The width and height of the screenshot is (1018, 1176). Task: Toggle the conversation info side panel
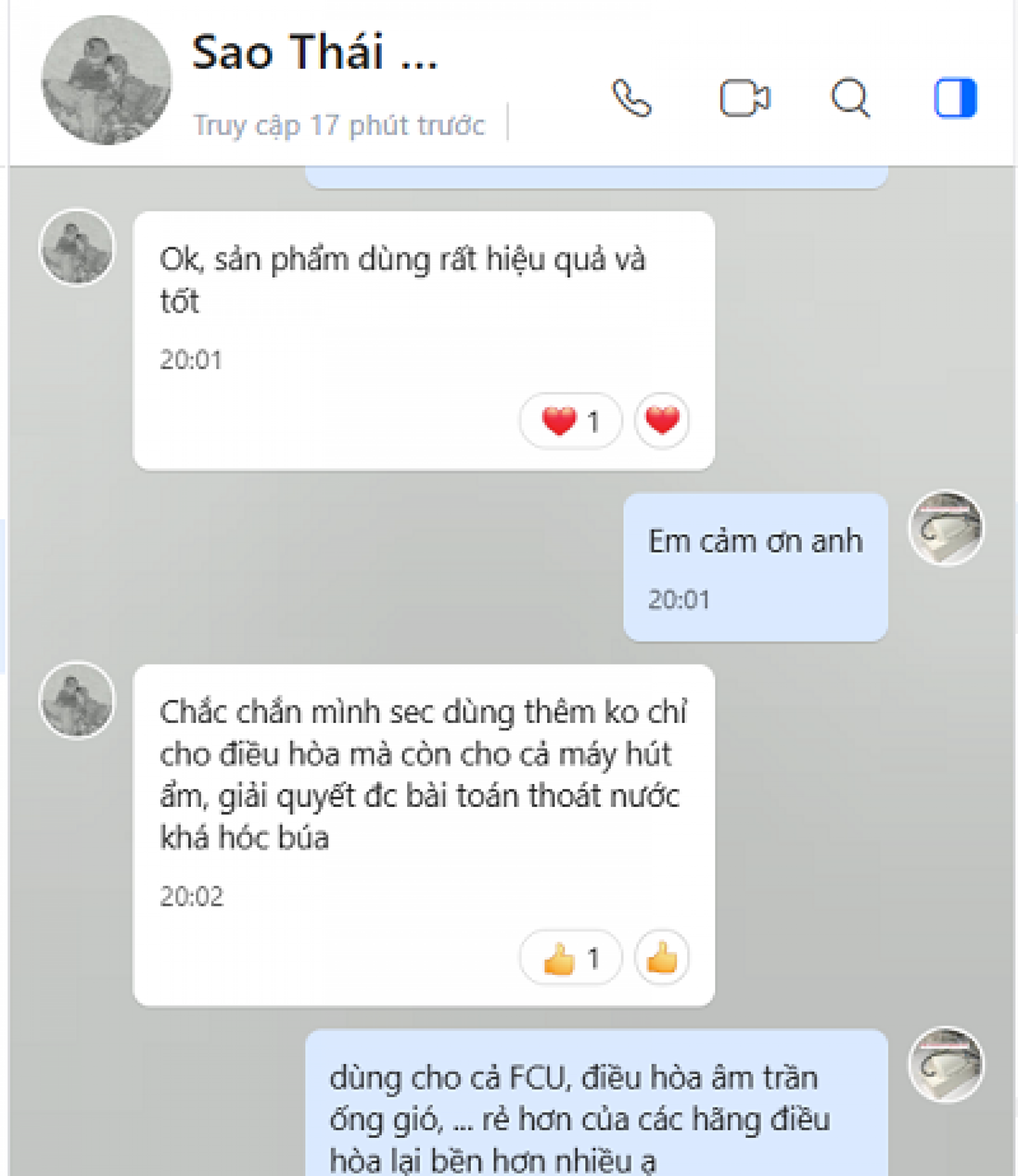955,99
